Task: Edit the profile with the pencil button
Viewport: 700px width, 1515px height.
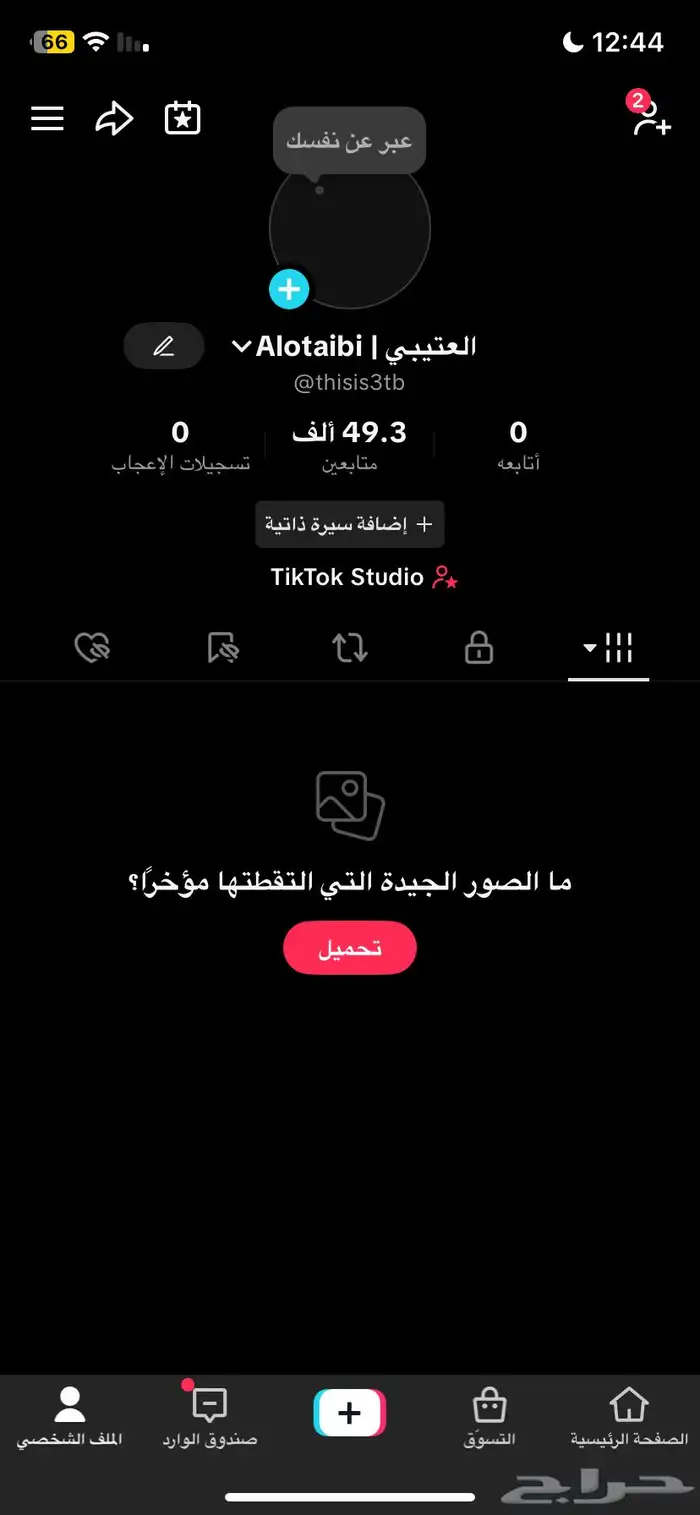Action: click(164, 347)
